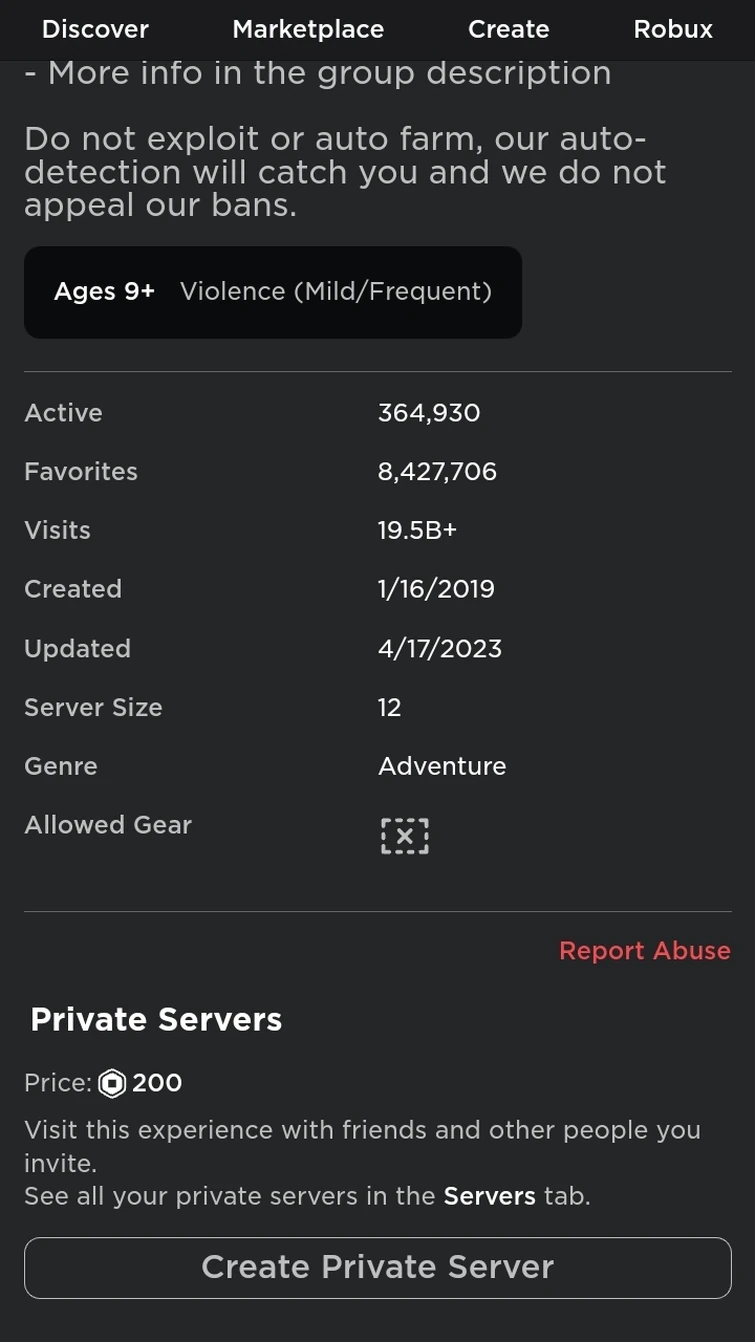Click the Robux icon next to the price
Screen dimensions: 755x1342
(x=112, y=1083)
